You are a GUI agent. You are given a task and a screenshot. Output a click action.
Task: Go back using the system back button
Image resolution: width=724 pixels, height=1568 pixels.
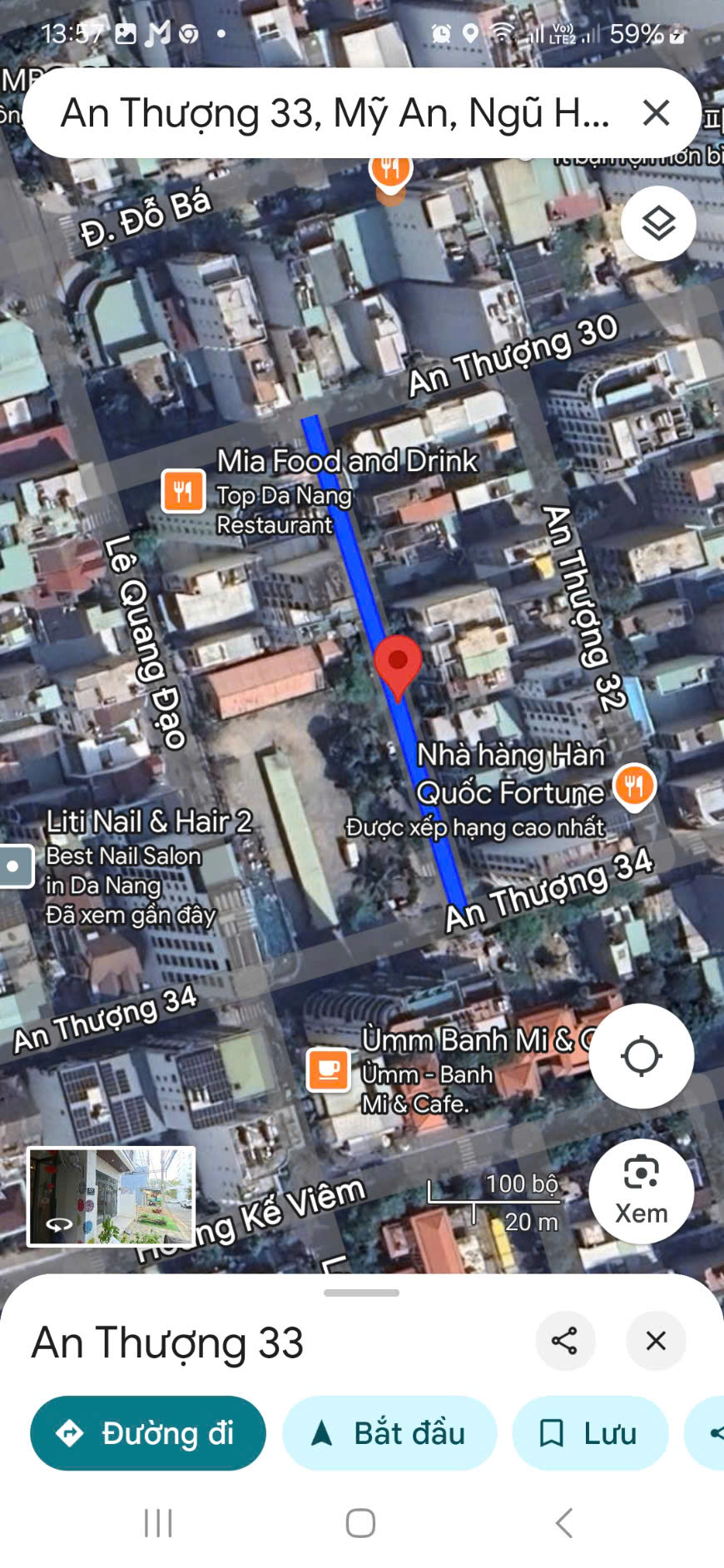click(564, 1523)
